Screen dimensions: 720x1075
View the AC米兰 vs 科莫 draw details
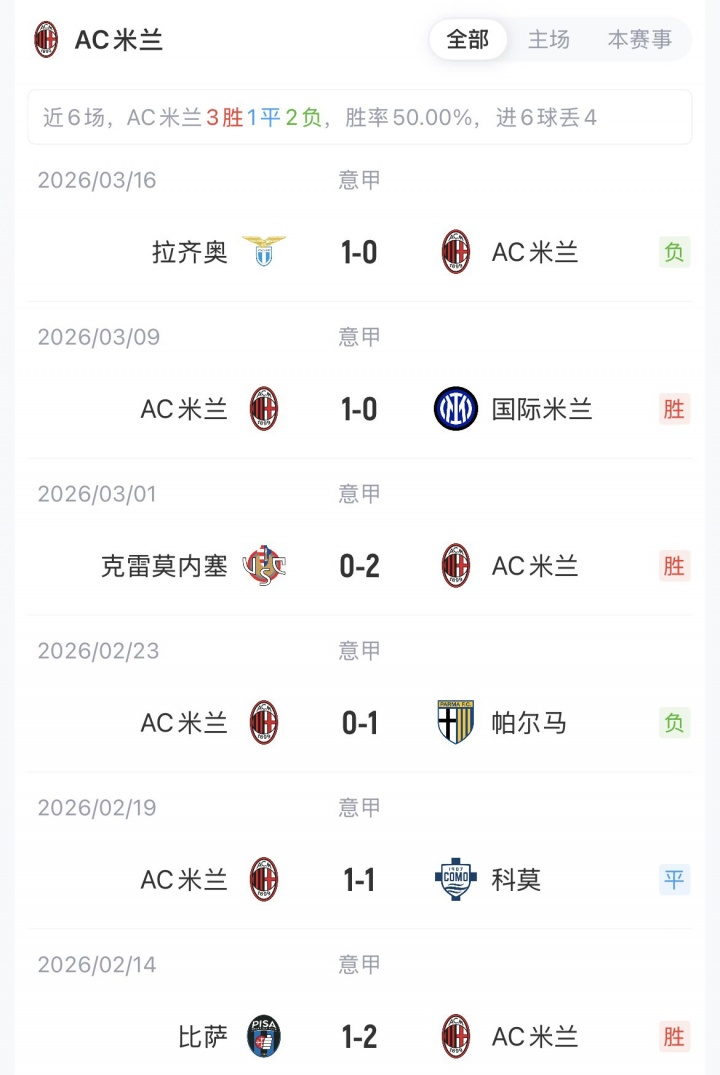coord(359,880)
